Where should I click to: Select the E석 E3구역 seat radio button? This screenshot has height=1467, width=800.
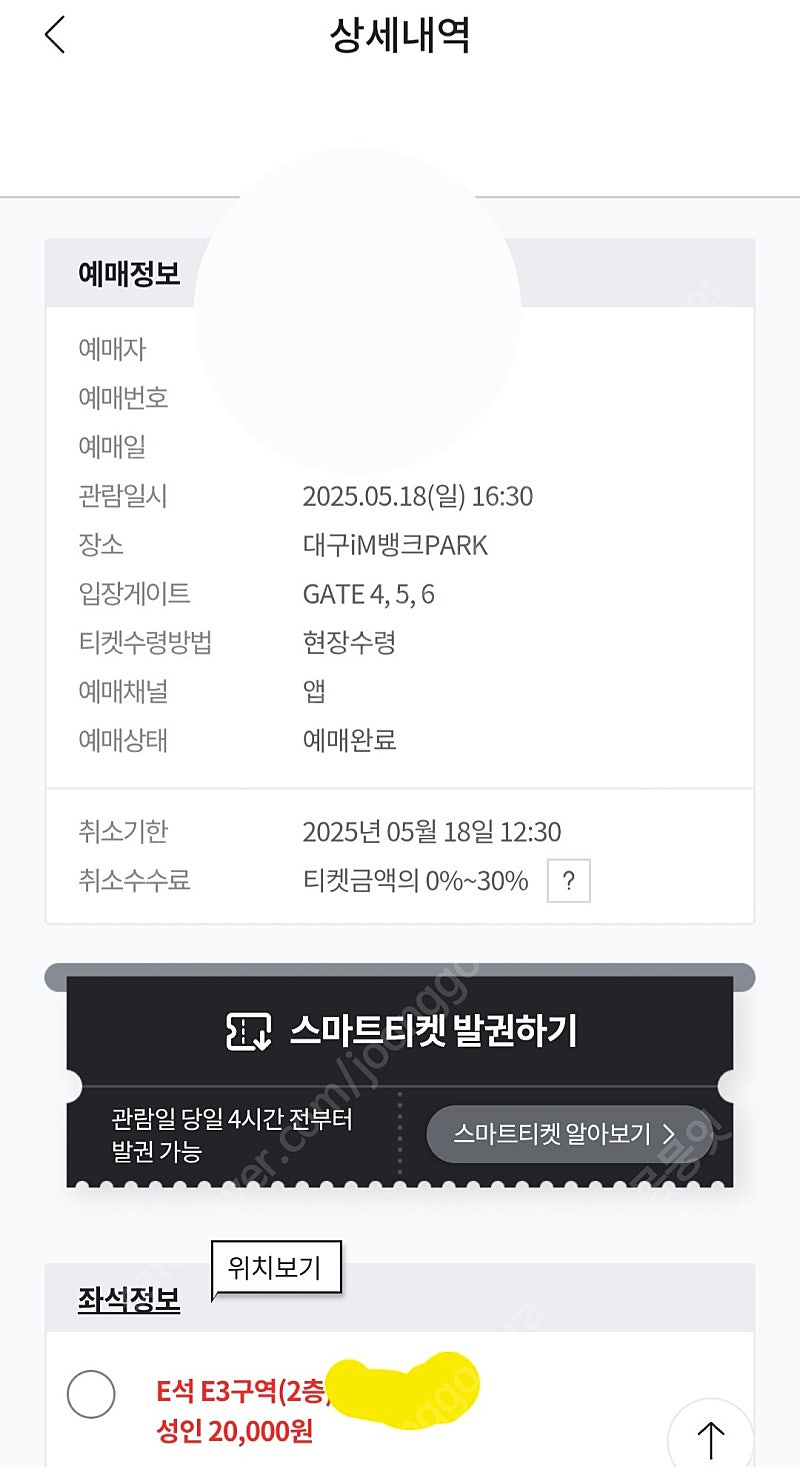(91, 1393)
